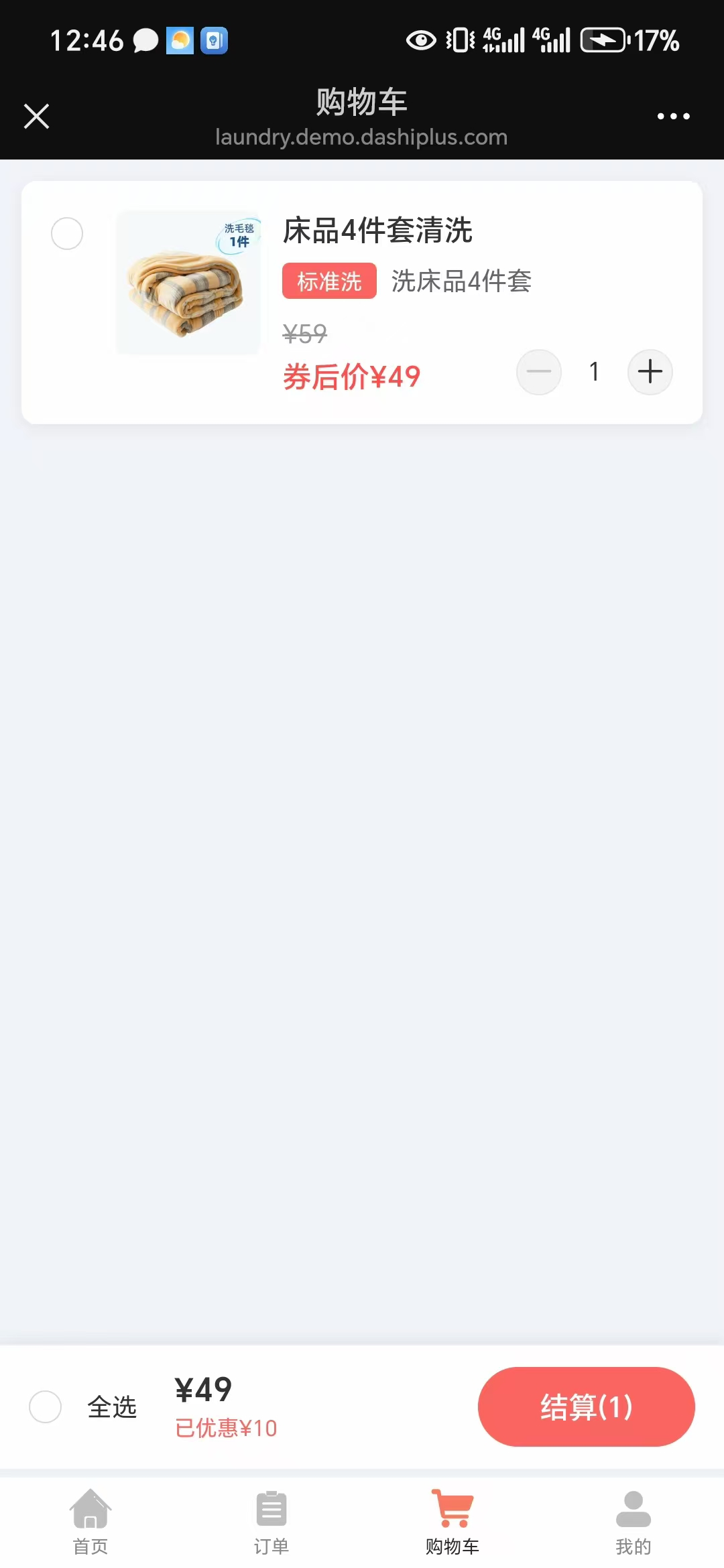Decrease quantity of 床品4件套清洗
This screenshot has width=724, height=1568.
(539, 372)
